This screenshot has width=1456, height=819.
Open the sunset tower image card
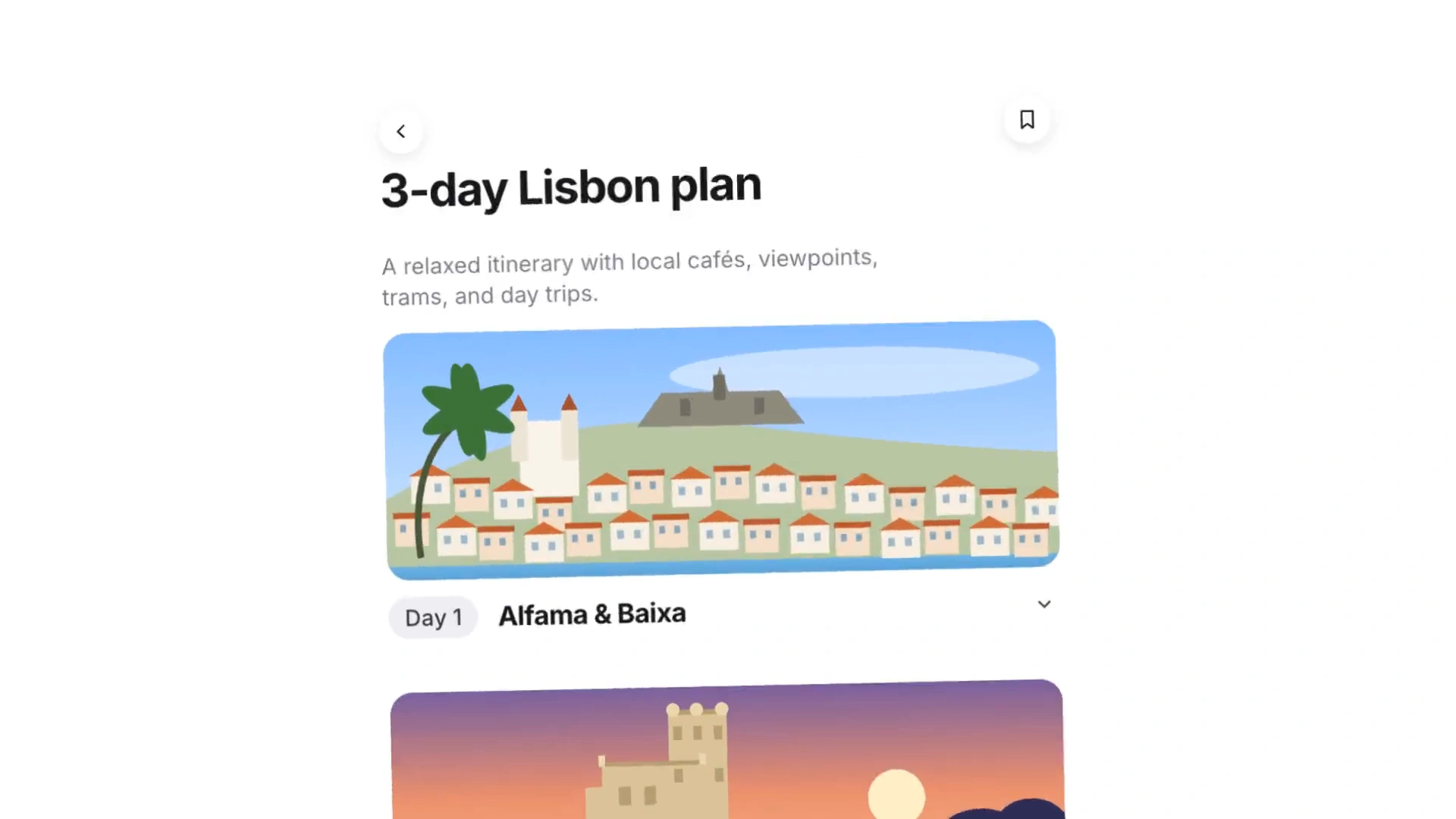tap(727, 749)
